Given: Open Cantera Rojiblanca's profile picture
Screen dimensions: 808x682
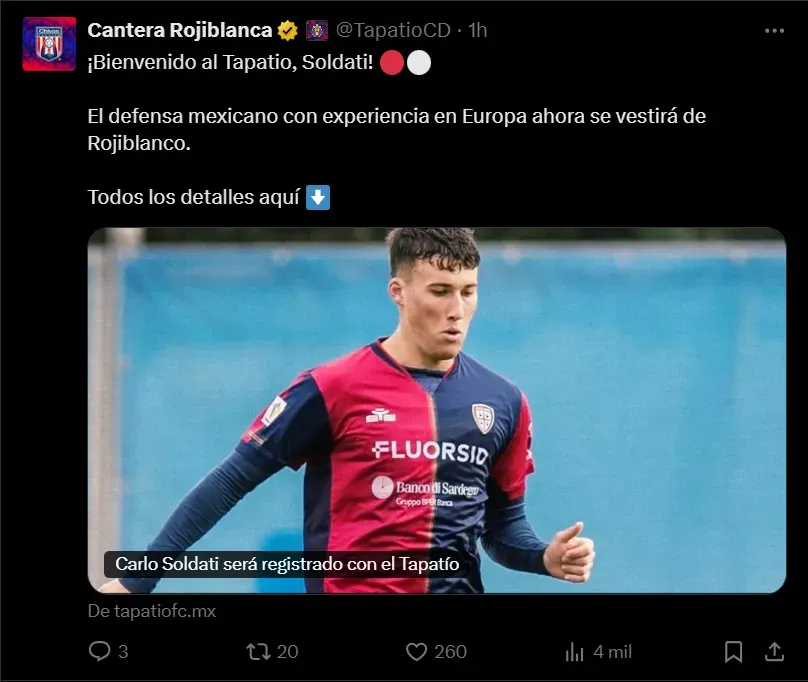Looking at the screenshot, I should click(49, 44).
